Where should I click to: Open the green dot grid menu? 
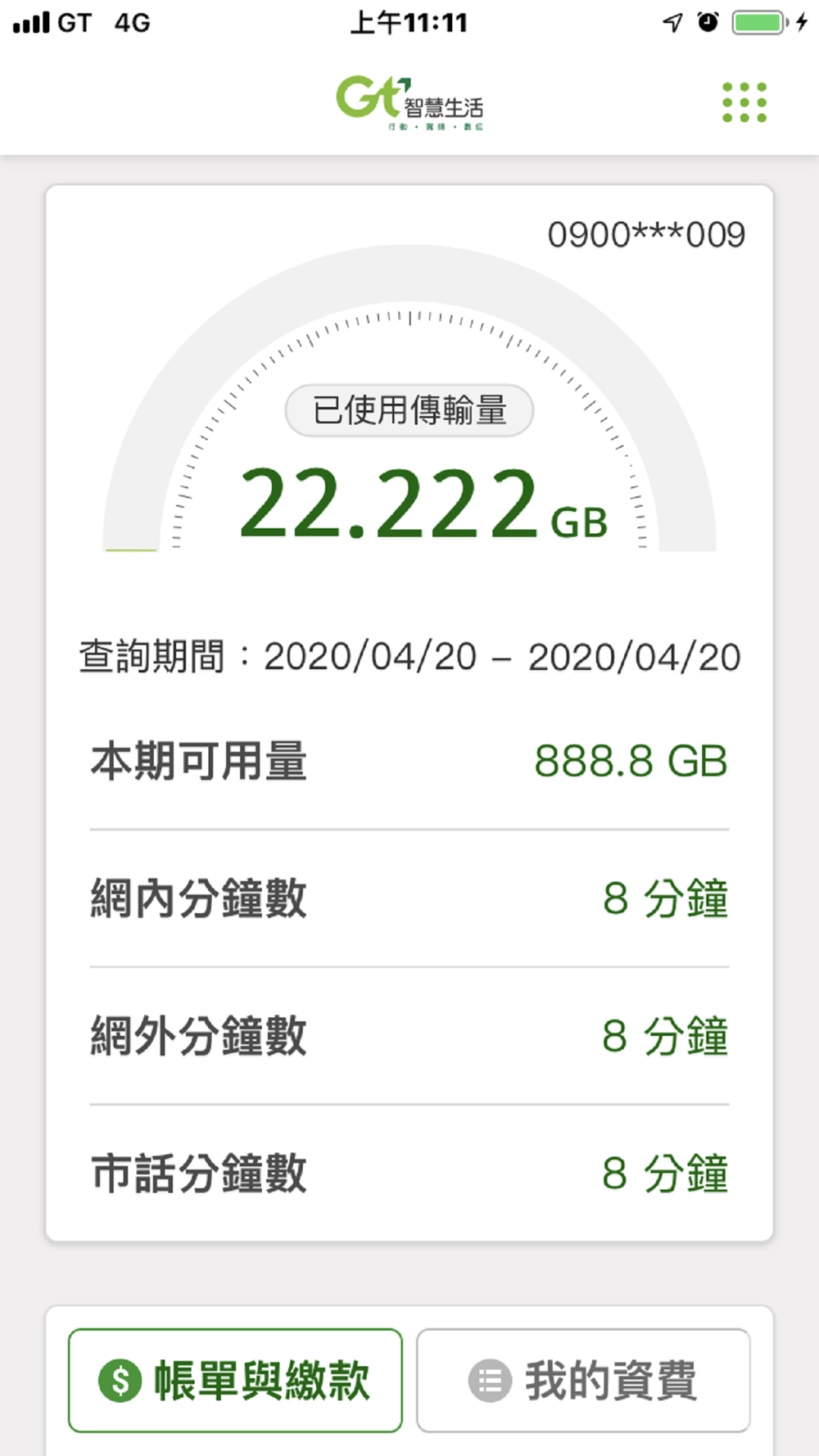click(x=744, y=102)
